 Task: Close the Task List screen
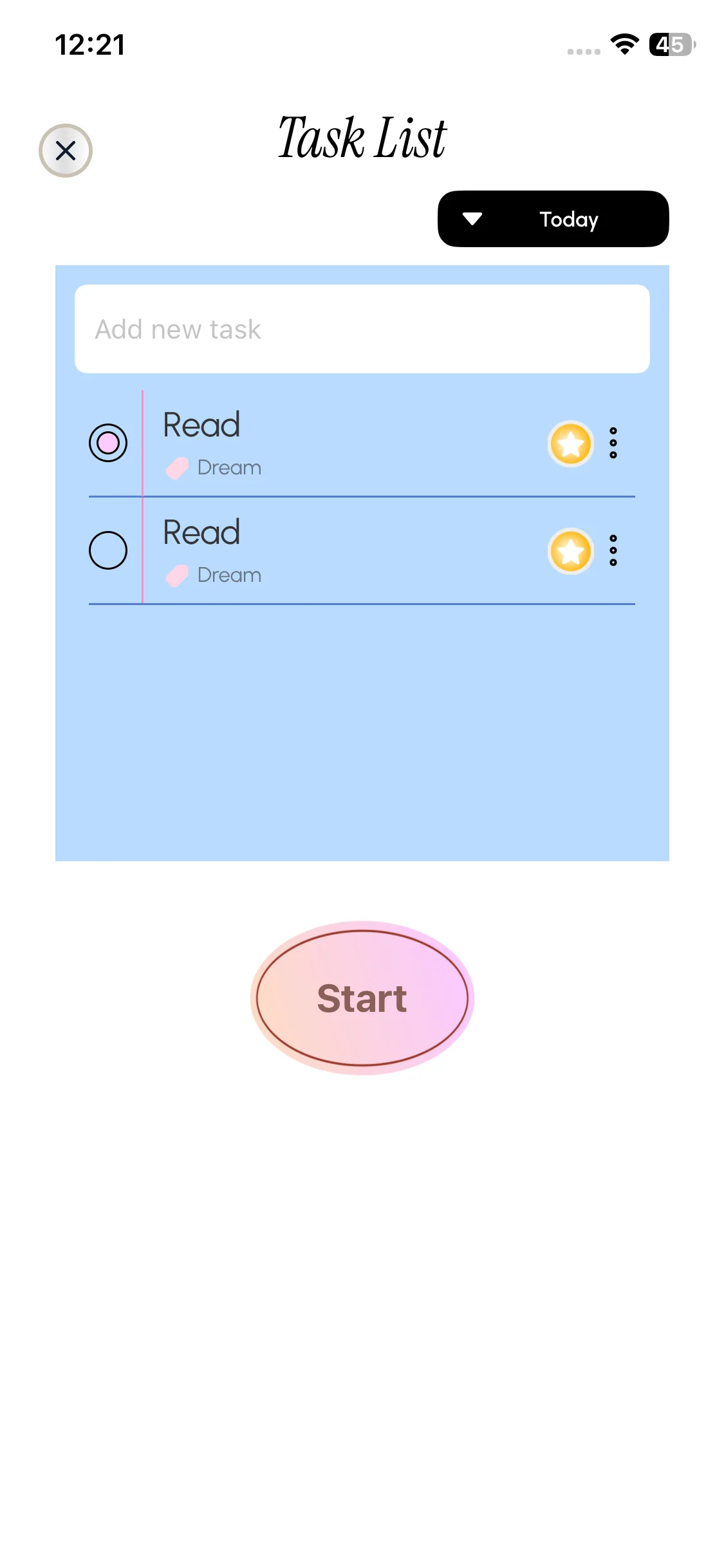[x=66, y=151]
